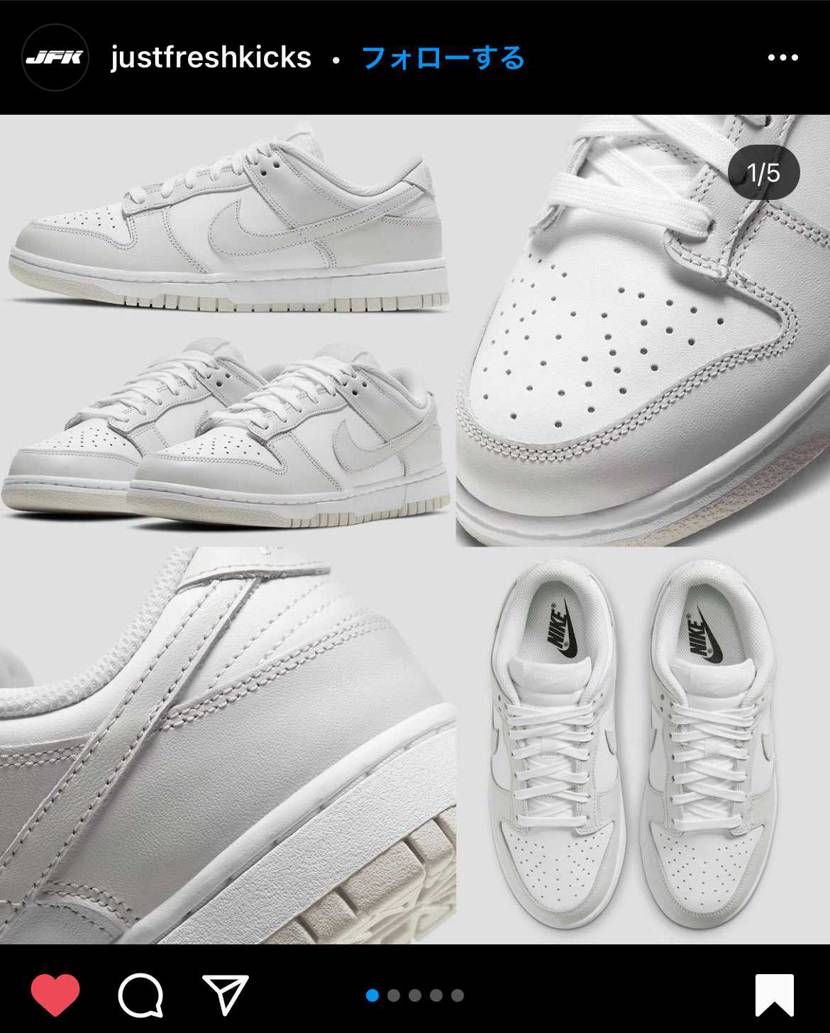Image resolution: width=830 pixels, height=1033 pixels.
Task: Unlike the post via heart icon
Action: (x=54, y=994)
